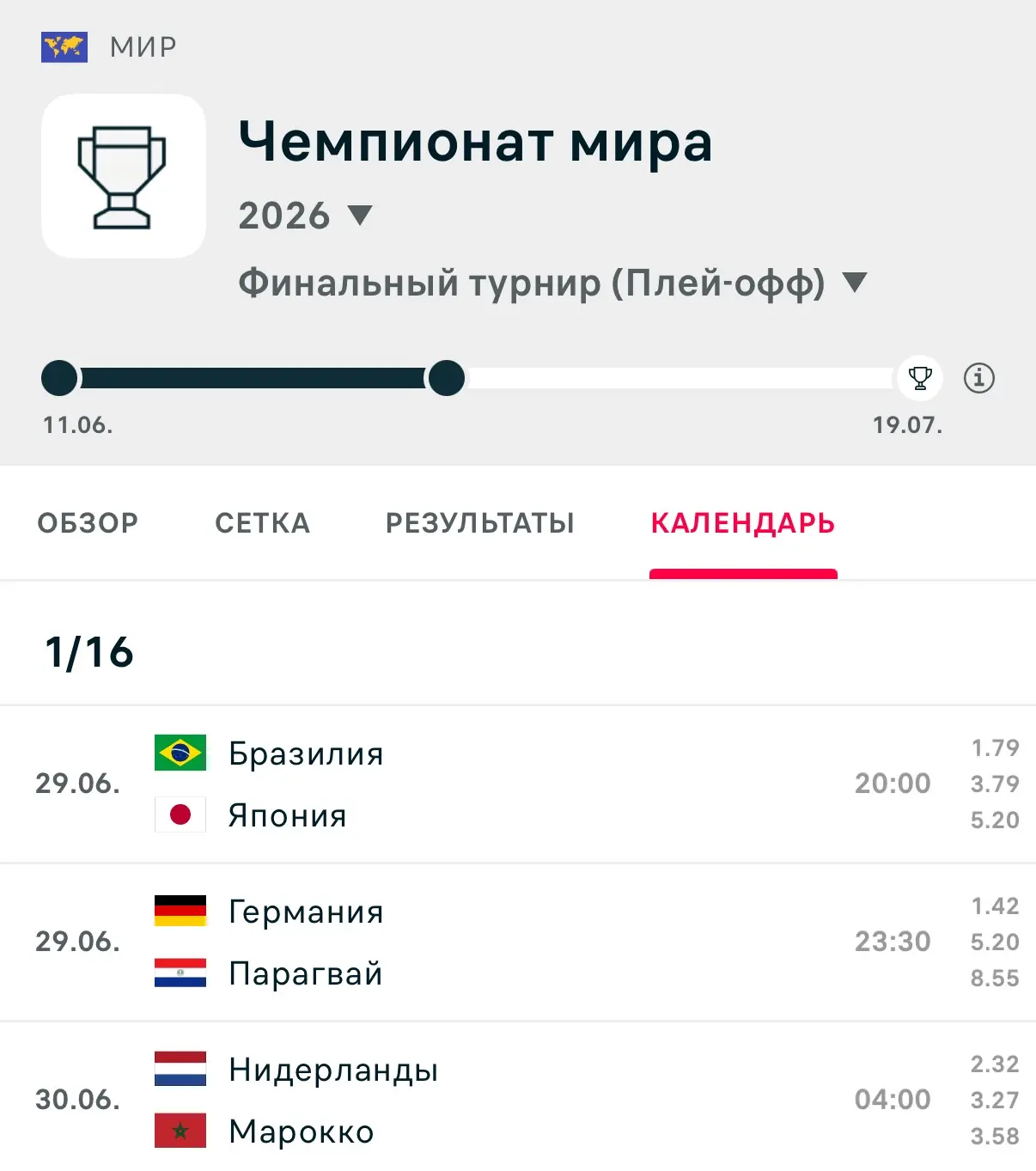Screen dimensions: 1036x1171
Task: Expand the 2026 season dropdown
Action: (x=305, y=215)
